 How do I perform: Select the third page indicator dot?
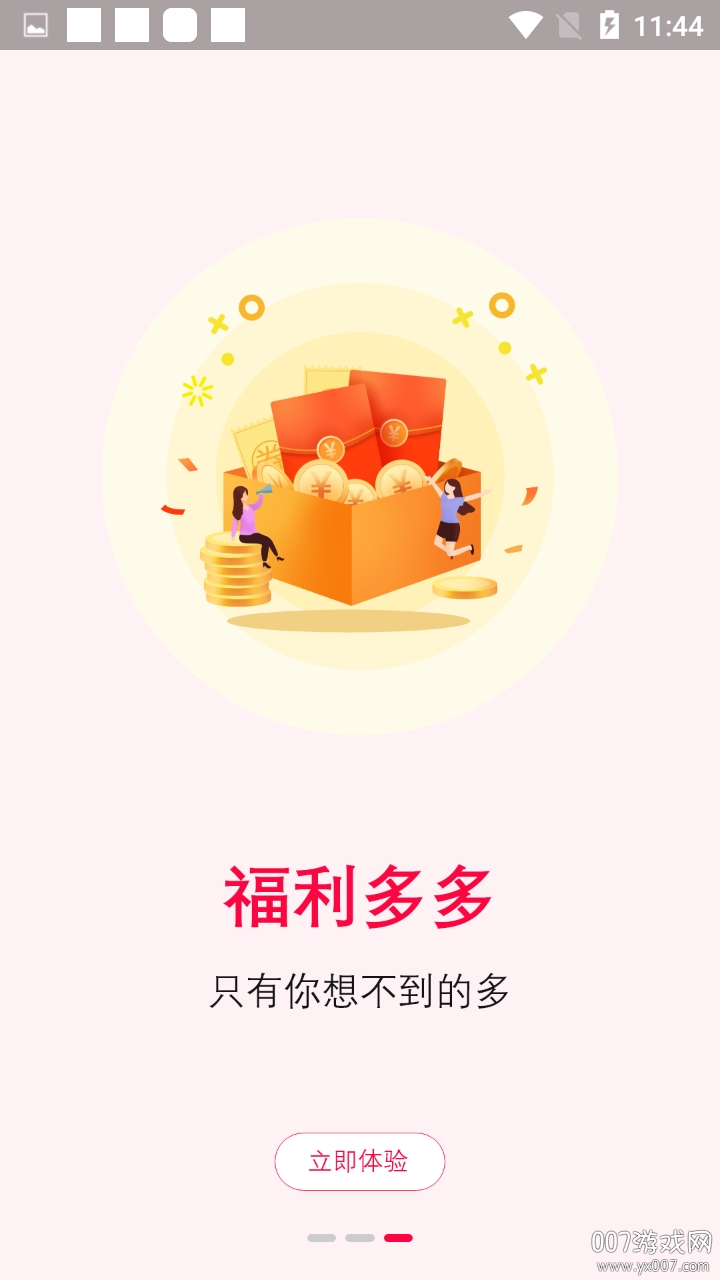click(x=397, y=1238)
